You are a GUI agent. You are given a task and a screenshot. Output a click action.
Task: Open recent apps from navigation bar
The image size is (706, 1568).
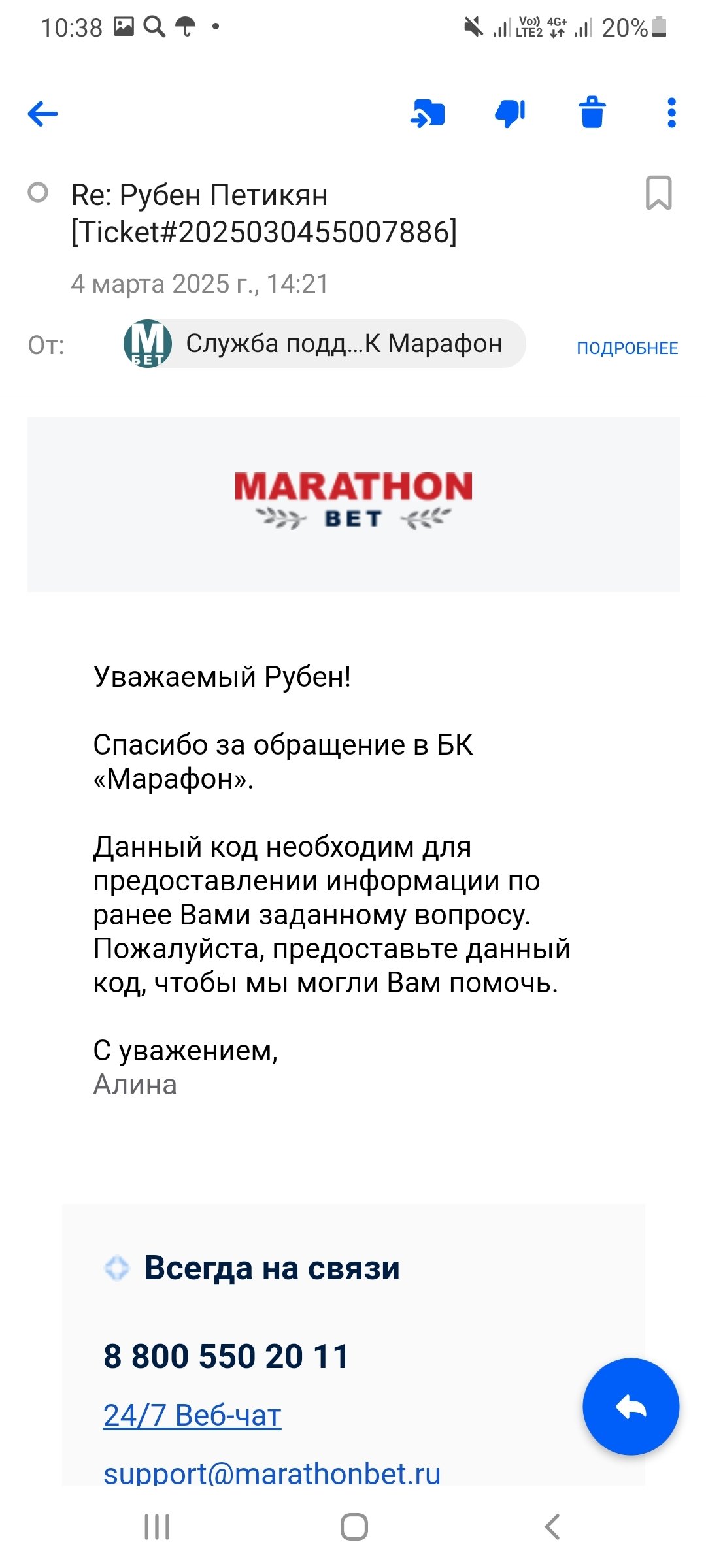point(157,1527)
